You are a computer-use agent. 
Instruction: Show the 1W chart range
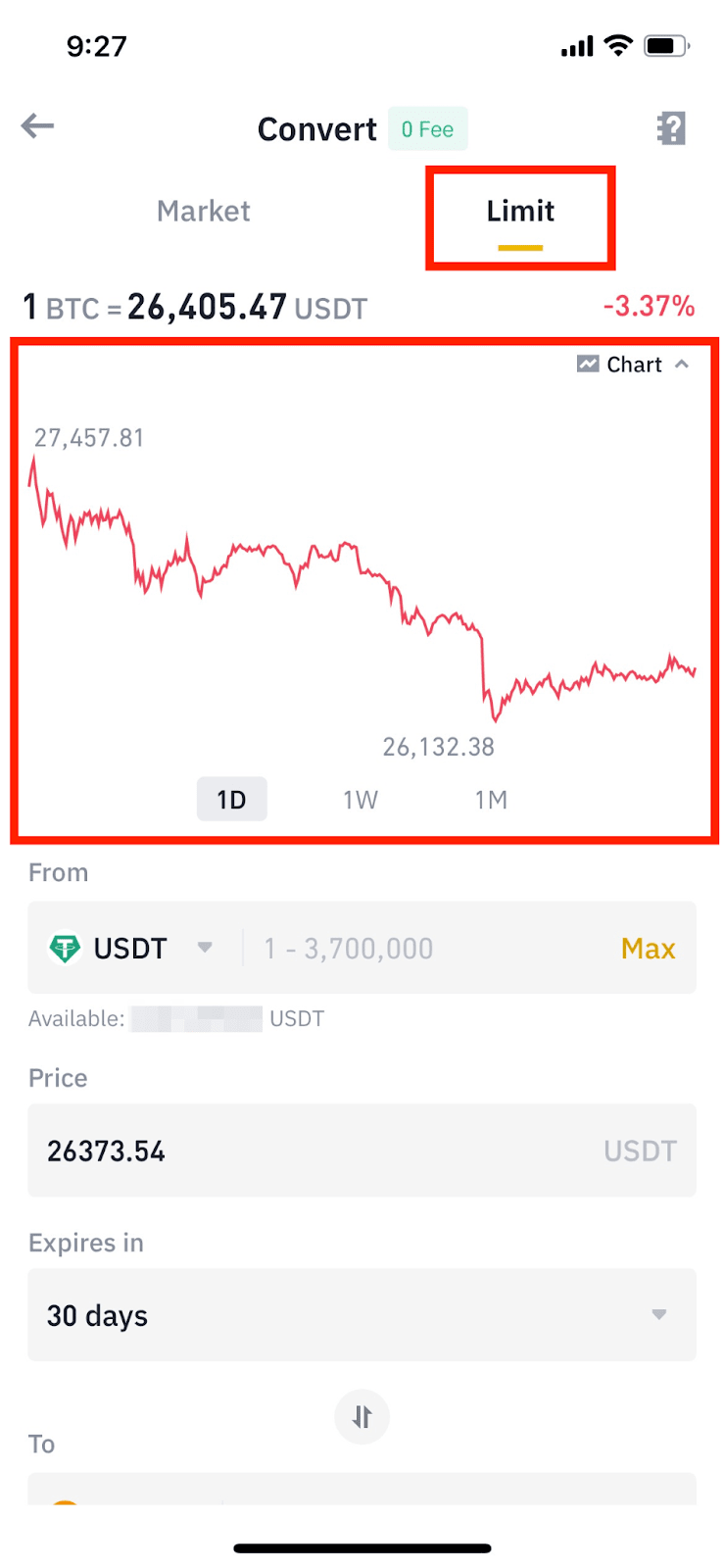tap(361, 800)
